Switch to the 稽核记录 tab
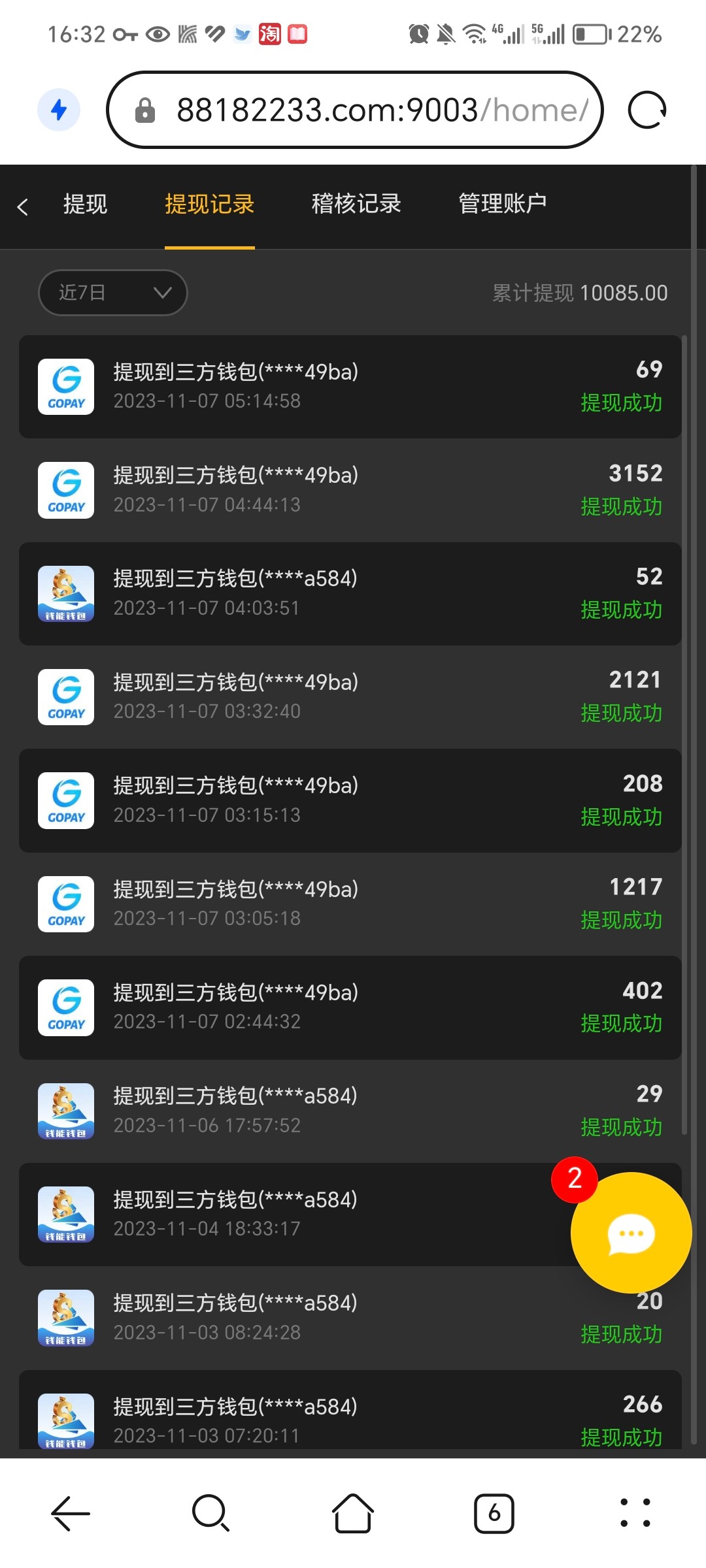 [x=356, y=204]
